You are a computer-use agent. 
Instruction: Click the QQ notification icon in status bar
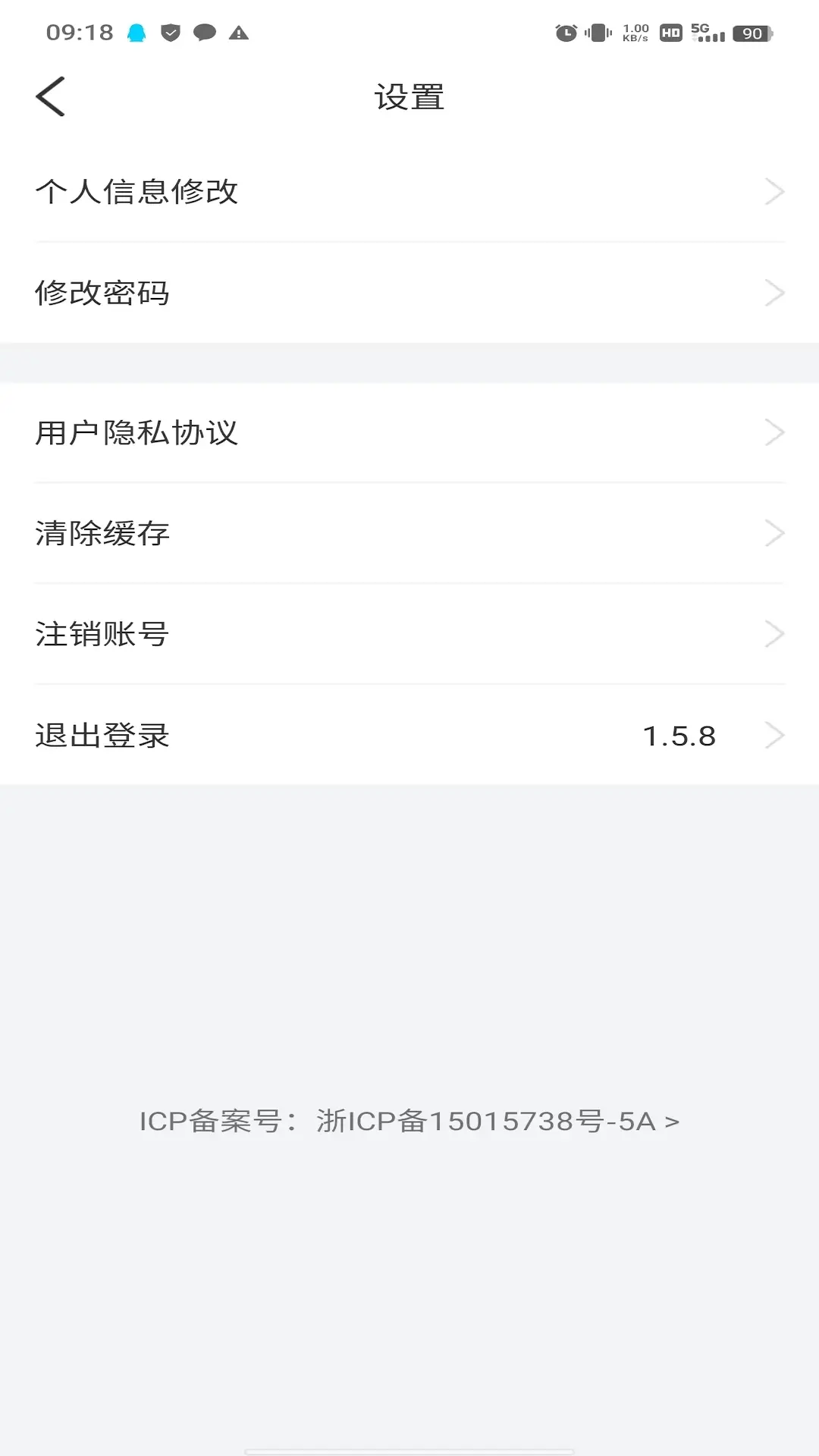click(x=136, y=31)
